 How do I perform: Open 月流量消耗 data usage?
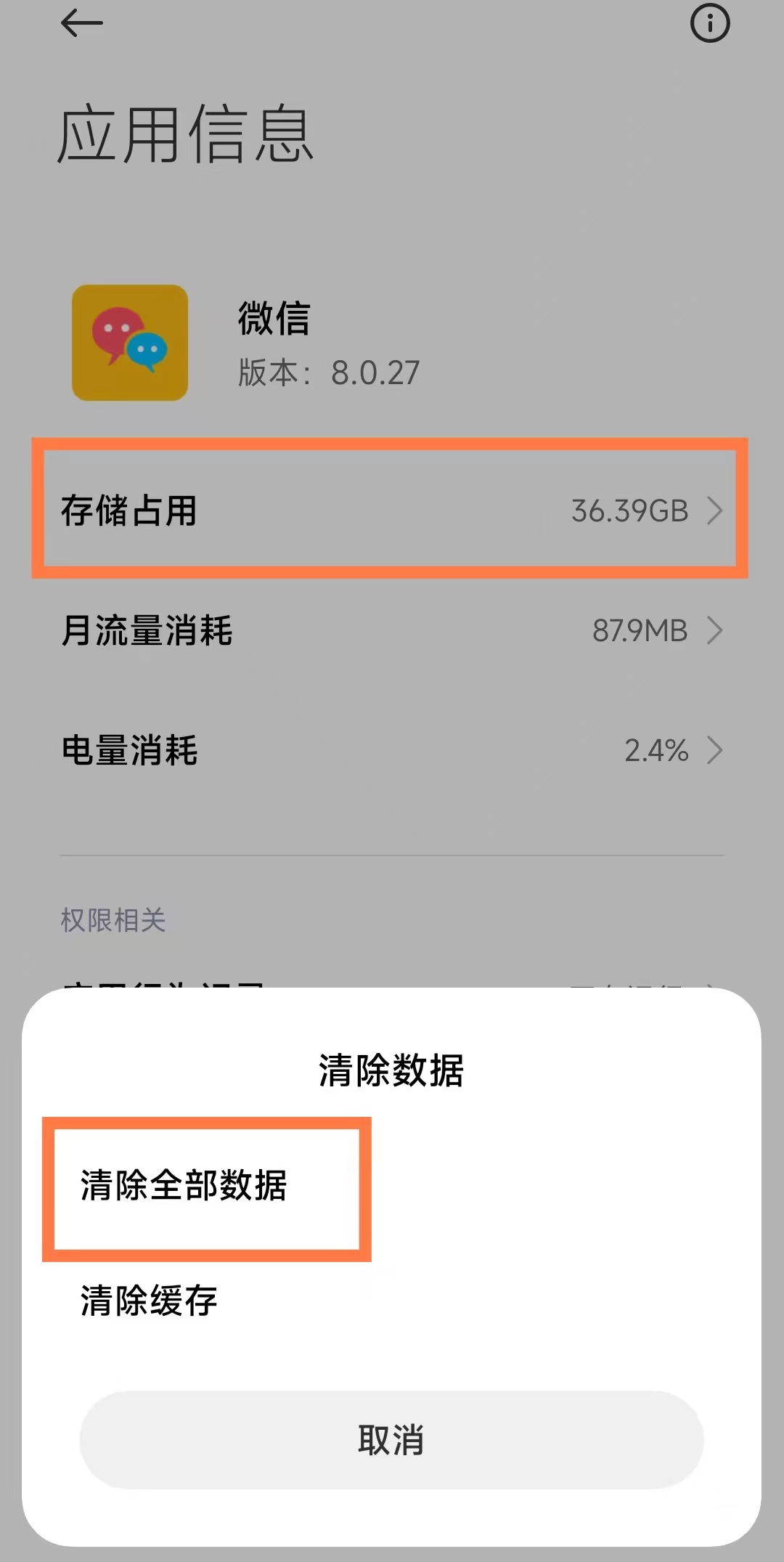pyautogui.click(x=391, y=630)
